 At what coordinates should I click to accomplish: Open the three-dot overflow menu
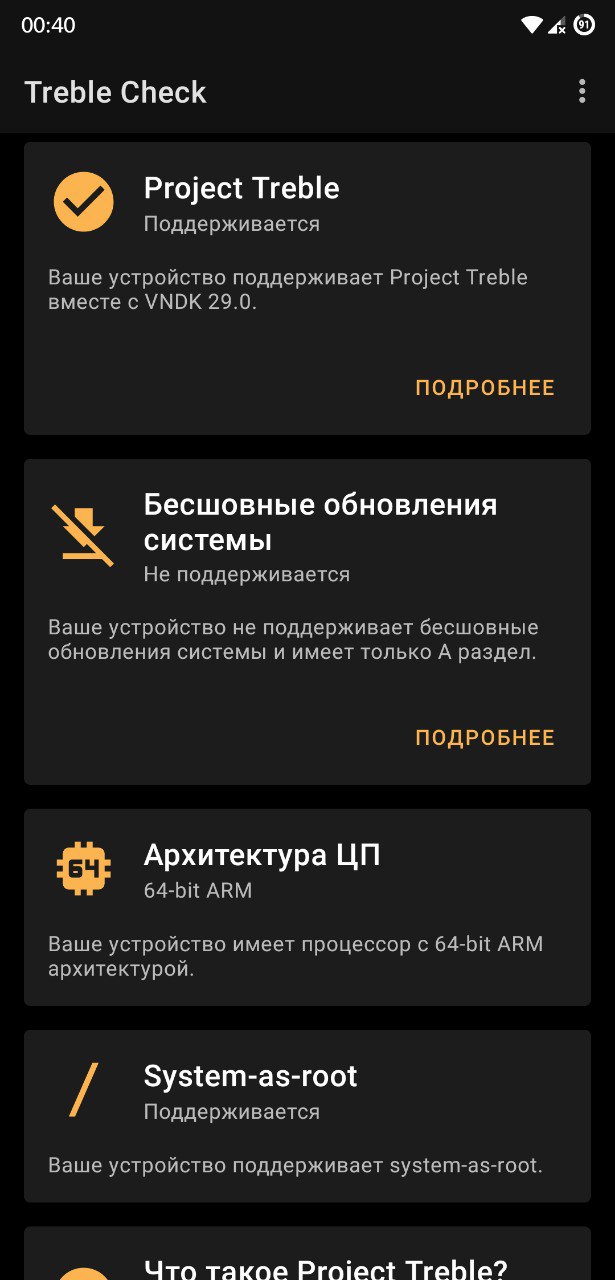pyautogui.click(x=582, y=92)
